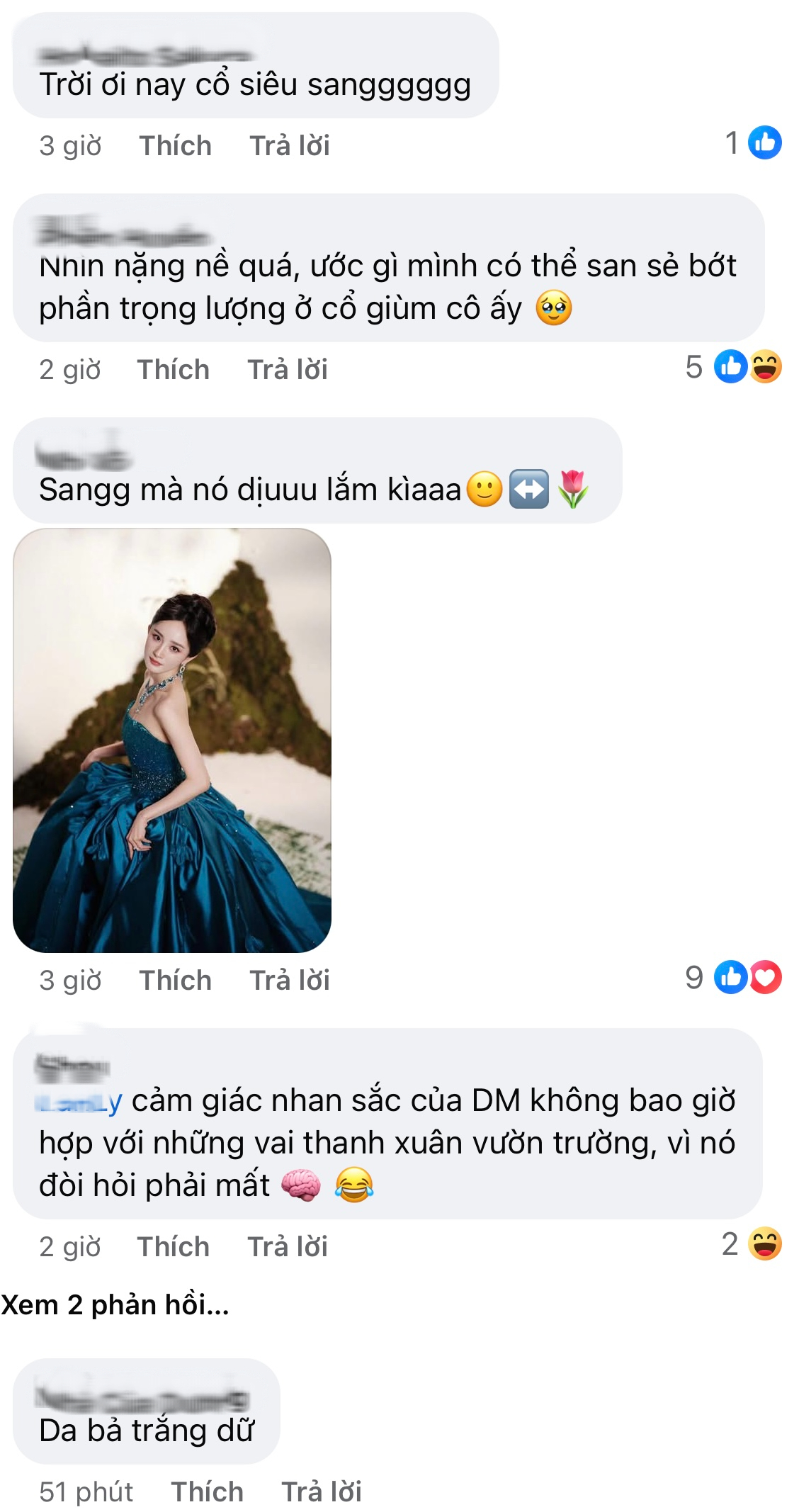This screenshot has height=1512, width=799.
Task: Open the blue gown photo in the comment
Action: coord(172,740)
